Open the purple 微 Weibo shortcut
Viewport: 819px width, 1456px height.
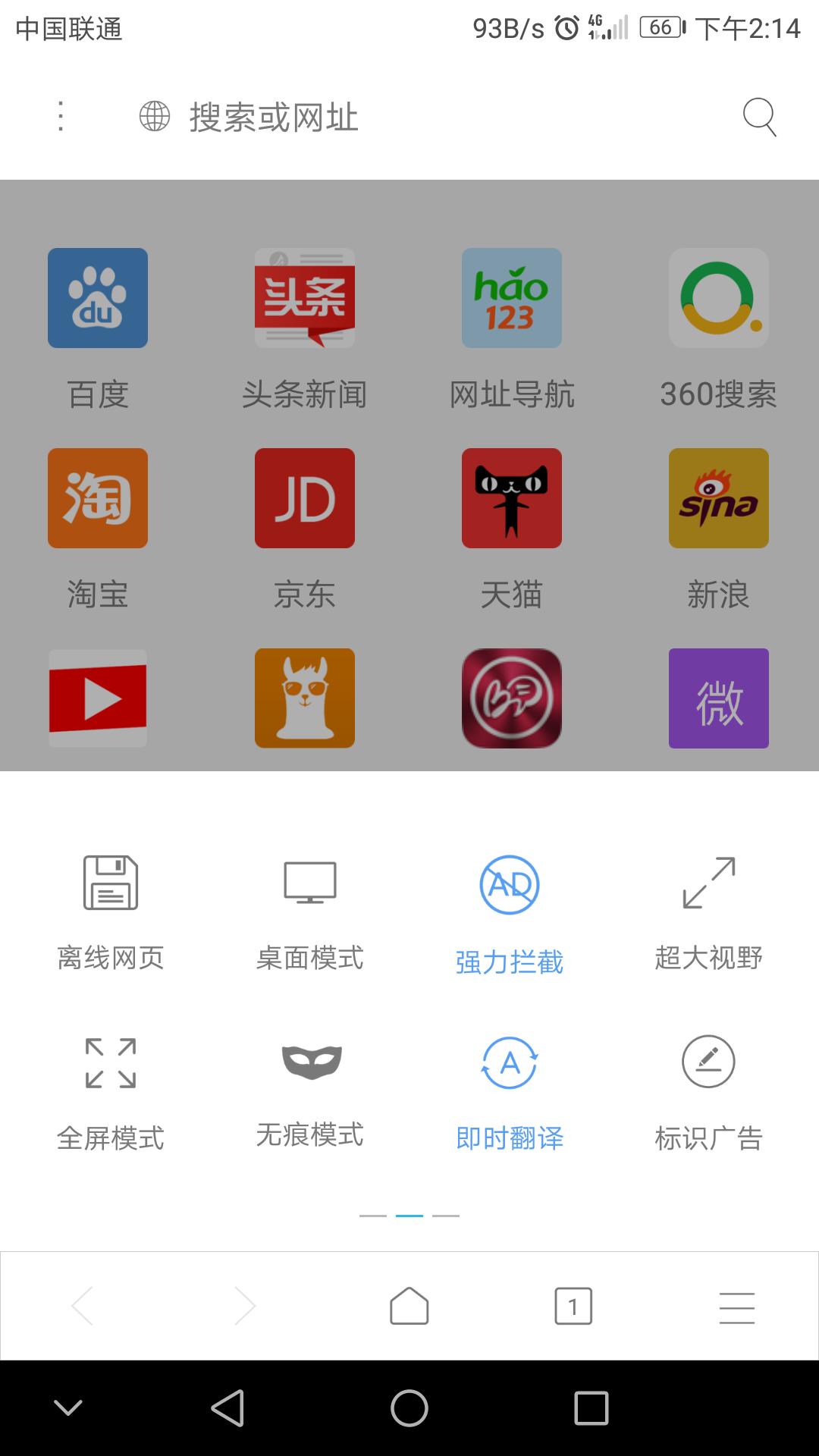pos(718,698)
